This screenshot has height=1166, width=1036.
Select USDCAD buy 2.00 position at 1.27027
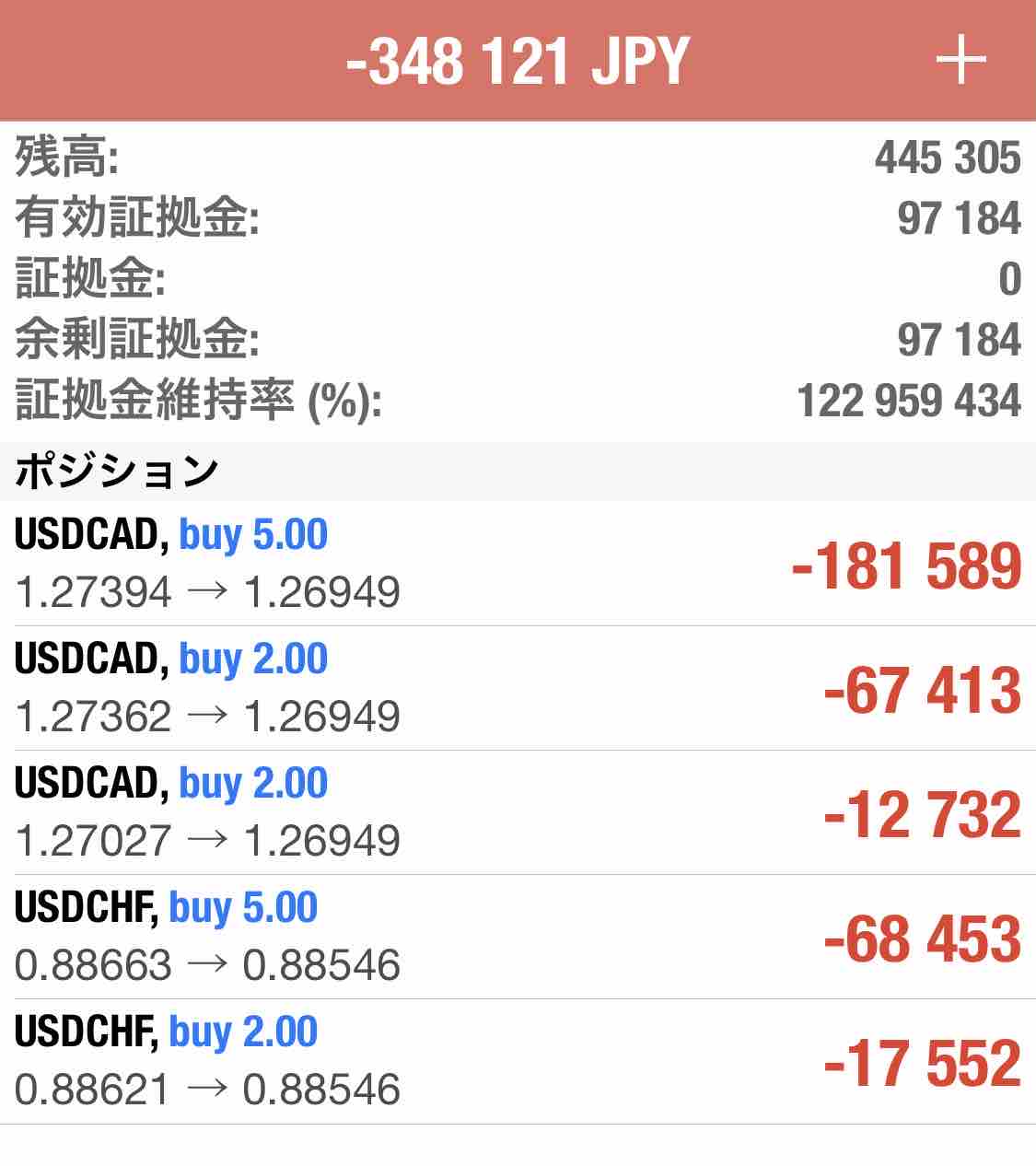(518, 812)
